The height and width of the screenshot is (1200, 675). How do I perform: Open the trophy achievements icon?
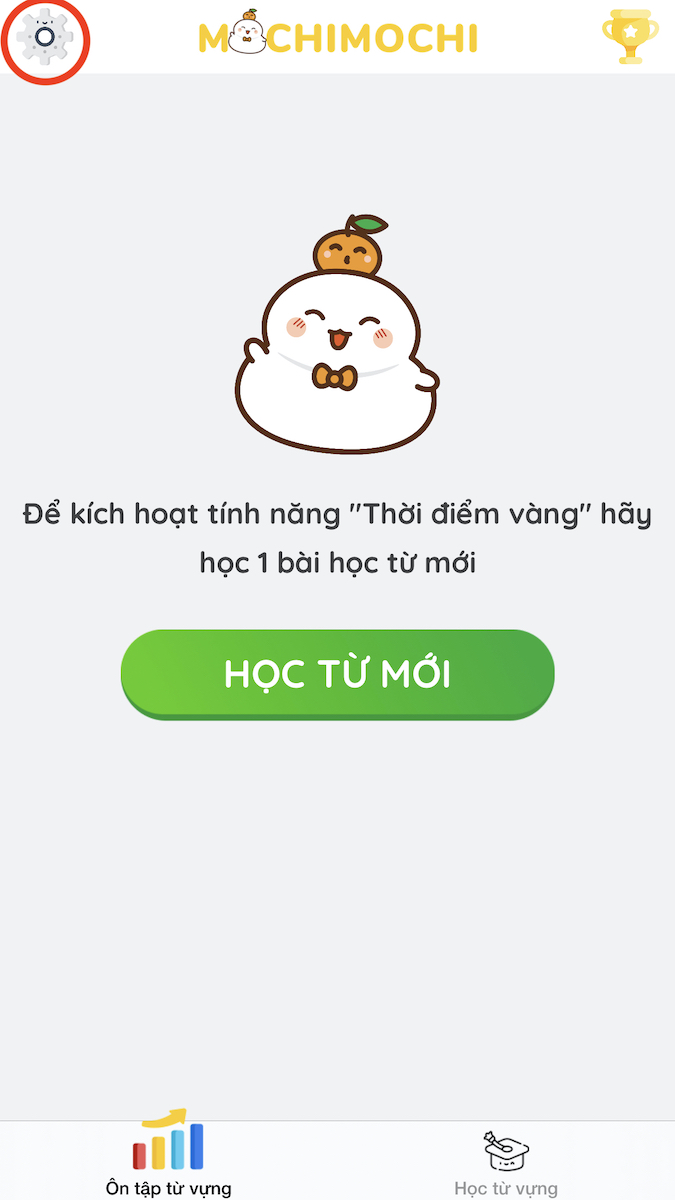[630, 38]
